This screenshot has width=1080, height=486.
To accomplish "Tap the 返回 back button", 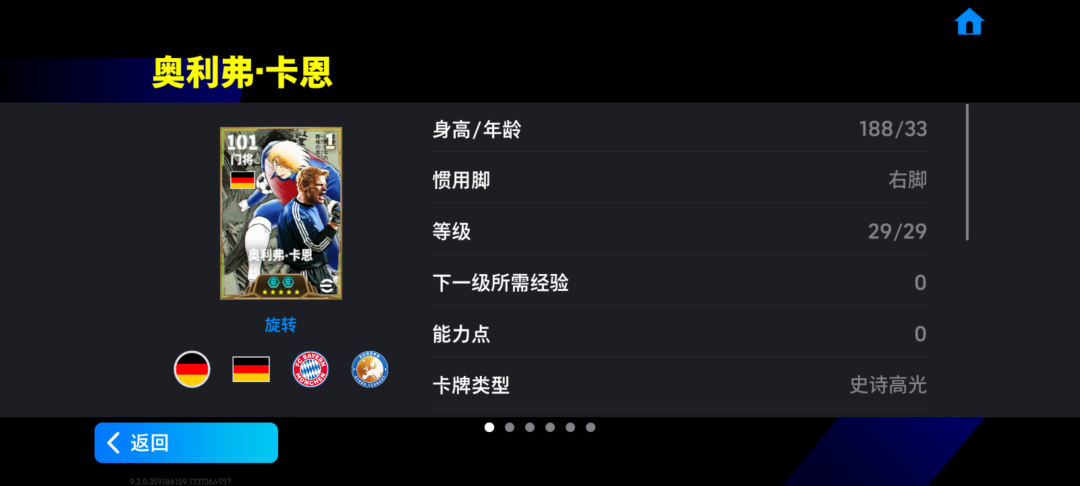I will pyautogui.click(x=186, y=443).
